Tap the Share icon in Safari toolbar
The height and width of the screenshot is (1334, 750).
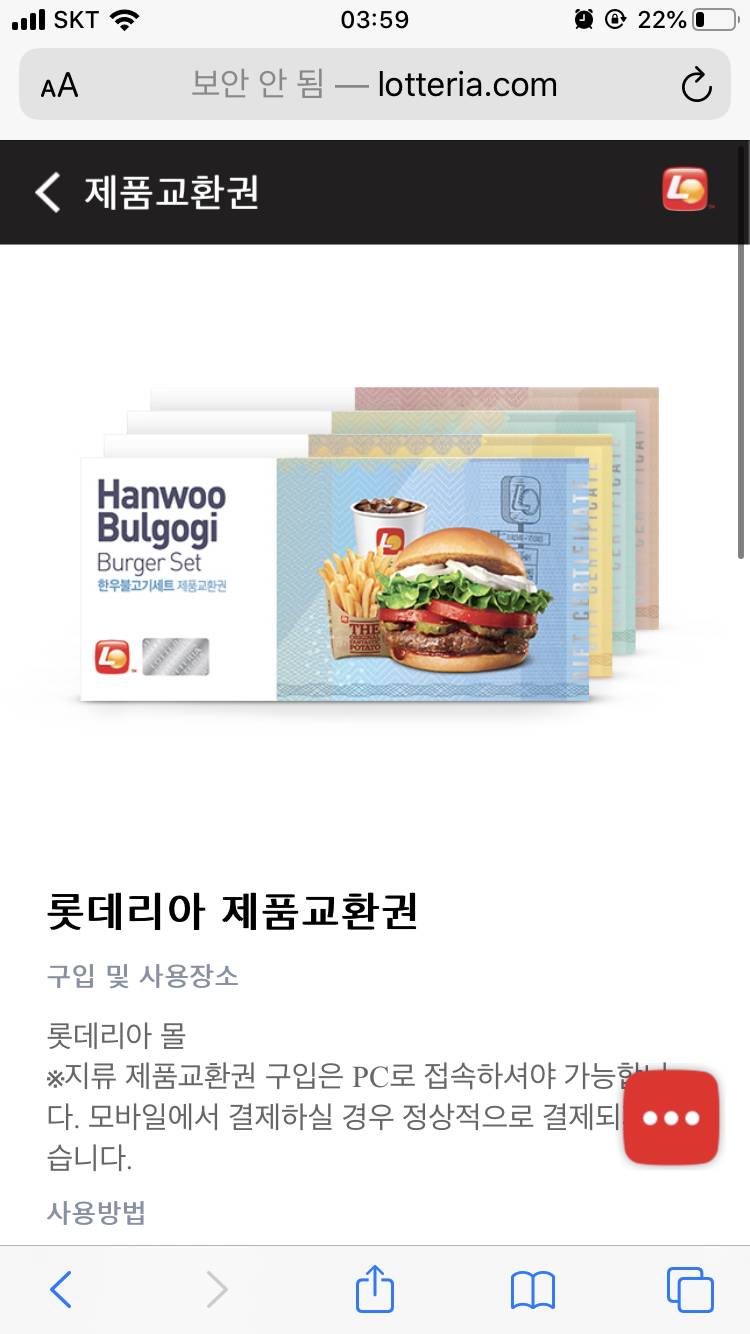[x=374, y=1290]
